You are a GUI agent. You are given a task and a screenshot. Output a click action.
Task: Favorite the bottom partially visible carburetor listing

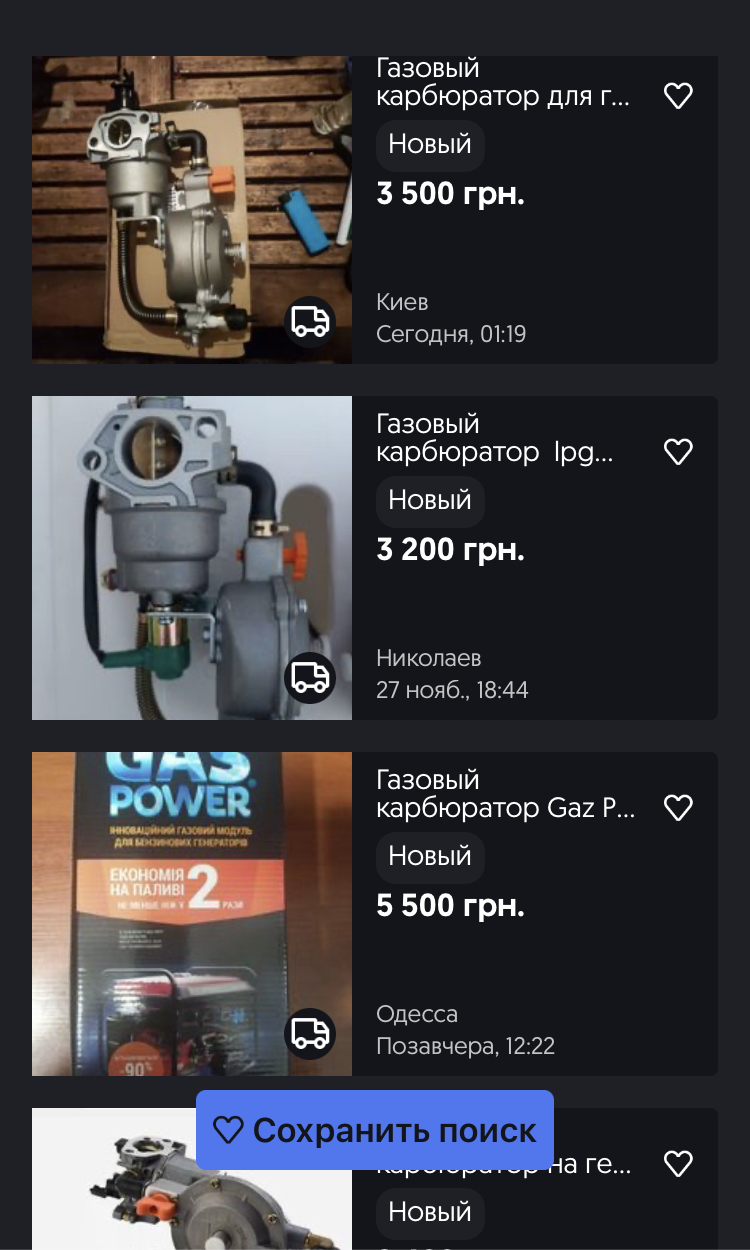678,1164
